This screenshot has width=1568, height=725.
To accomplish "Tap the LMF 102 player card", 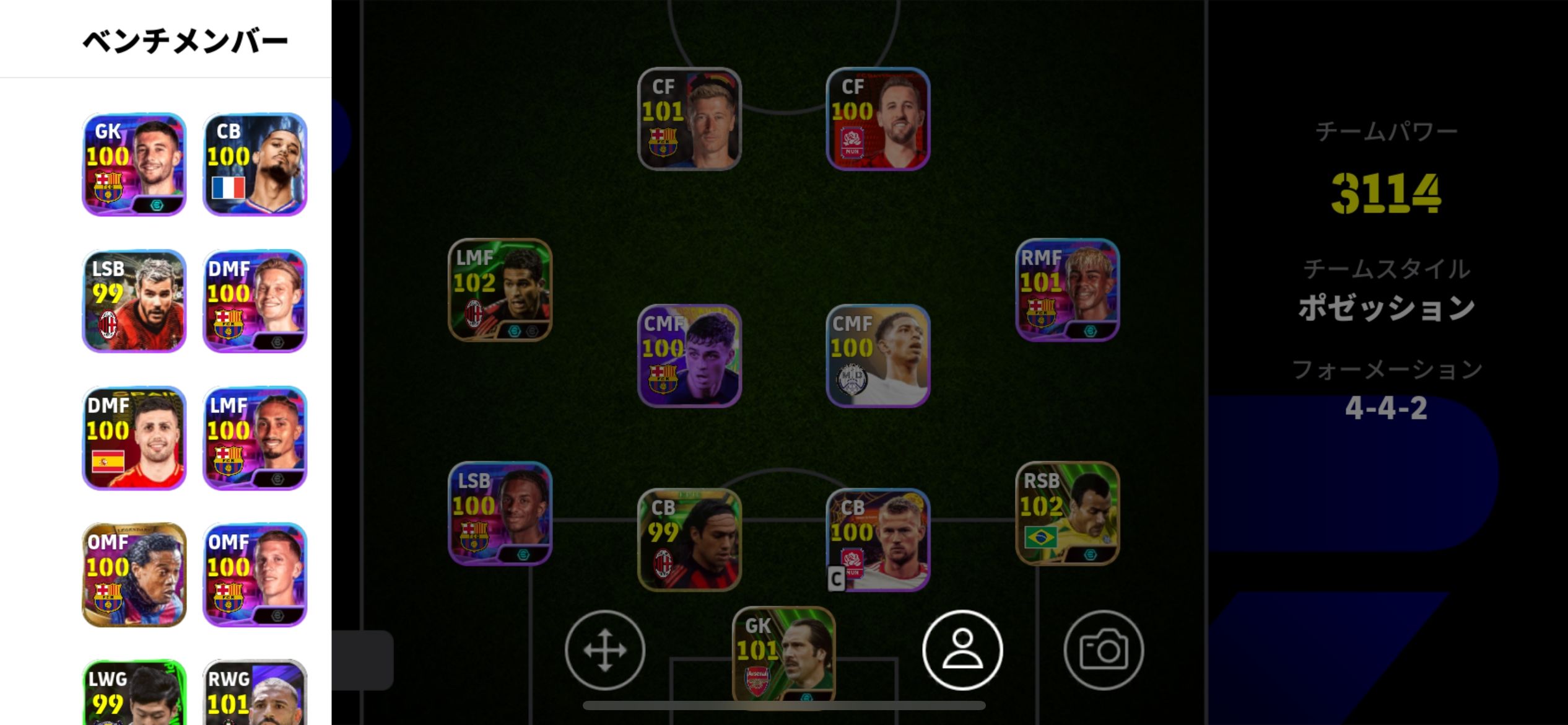I will [x=500, y=290].
